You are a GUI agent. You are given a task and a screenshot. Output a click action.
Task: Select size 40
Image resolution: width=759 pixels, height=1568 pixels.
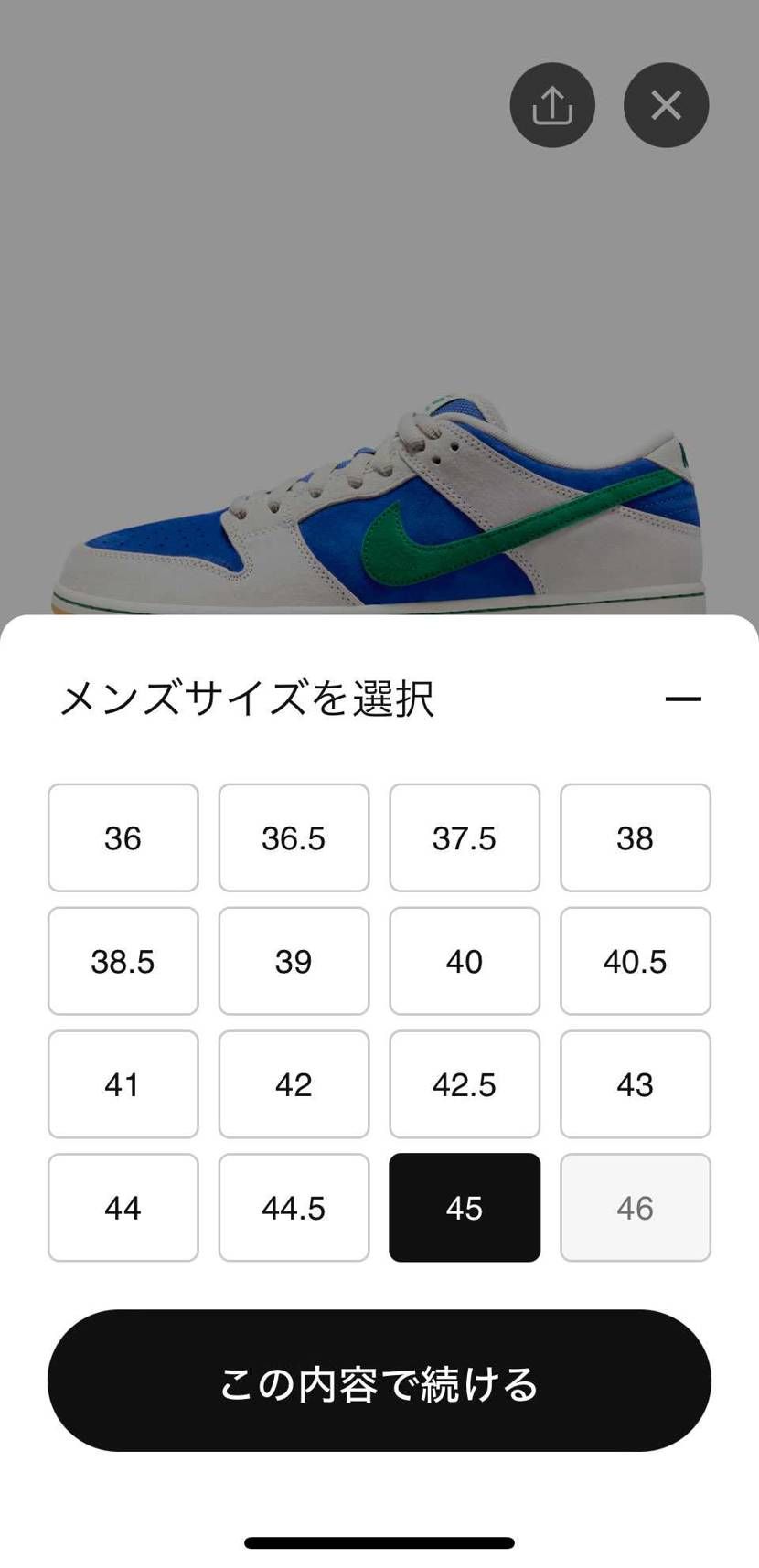point(465,961)
